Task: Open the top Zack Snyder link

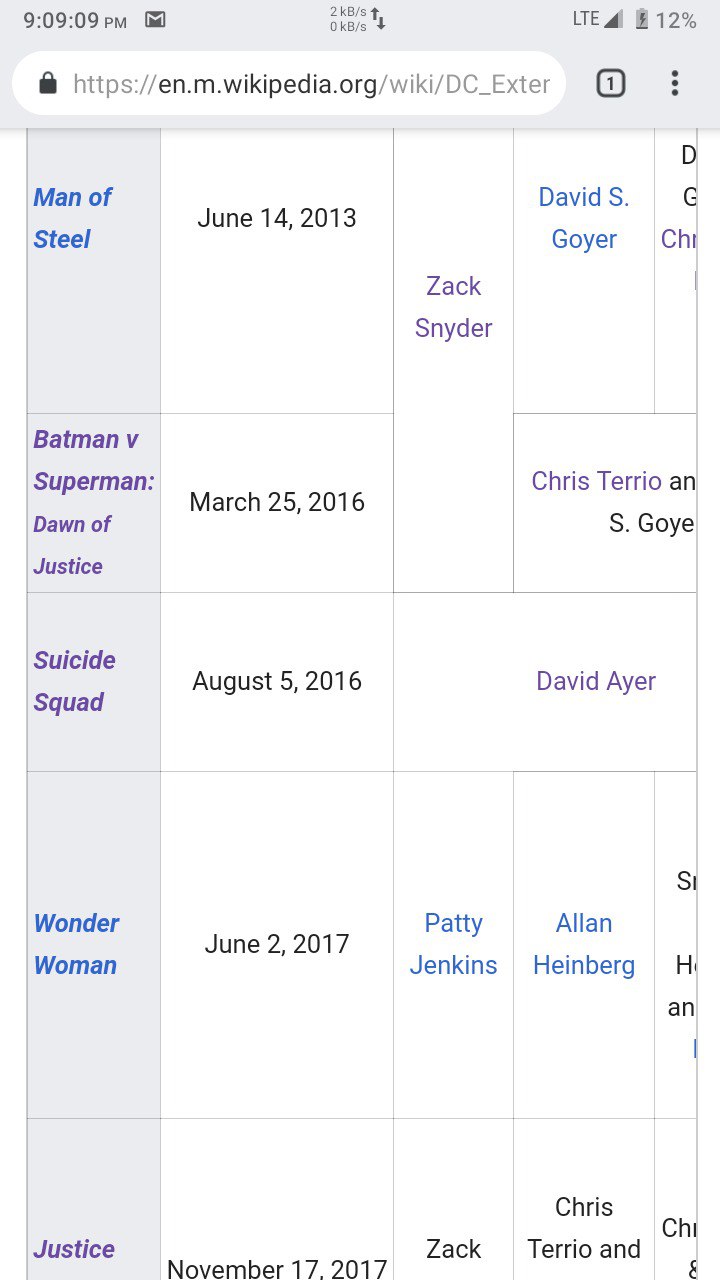Action: 453,307
